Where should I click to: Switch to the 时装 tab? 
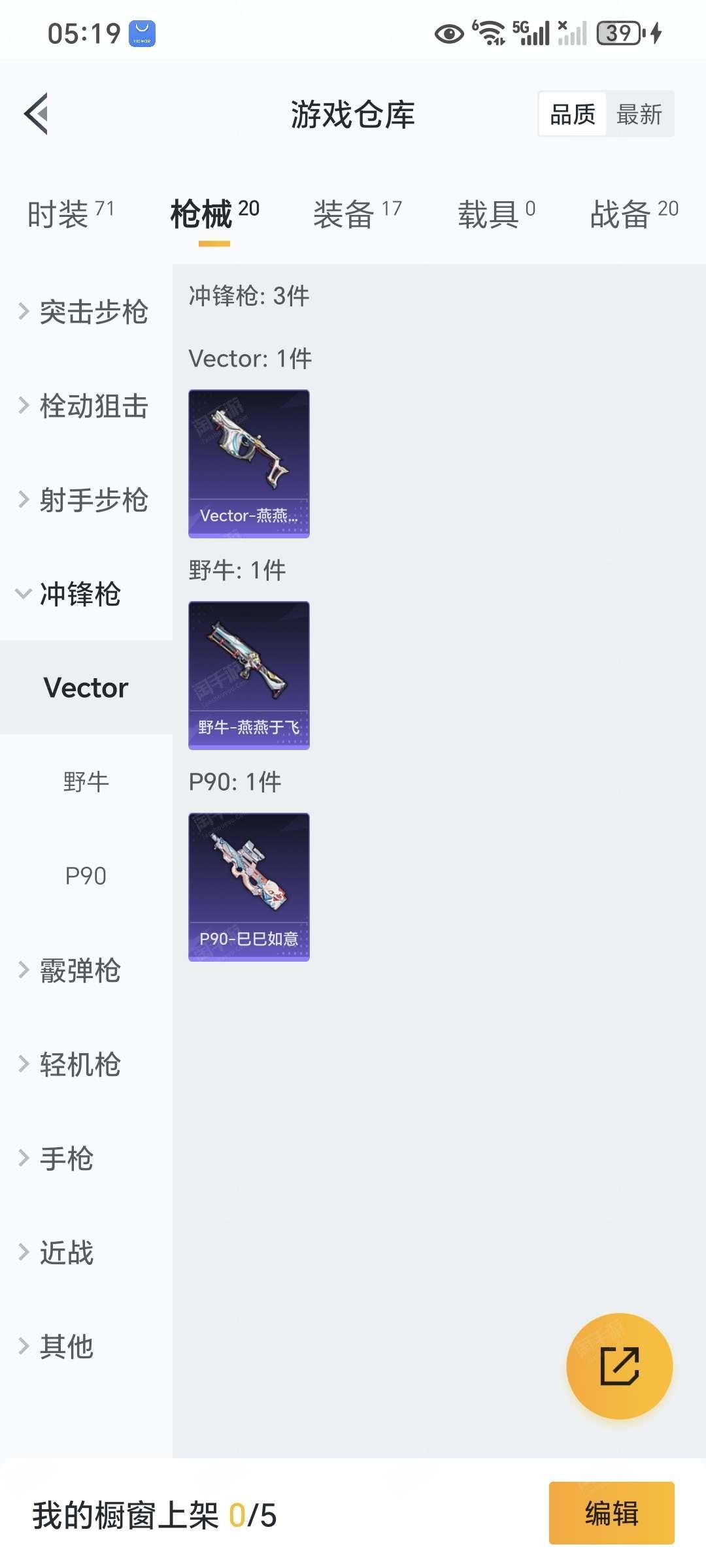pyautogui.click(x=71, y=214)
